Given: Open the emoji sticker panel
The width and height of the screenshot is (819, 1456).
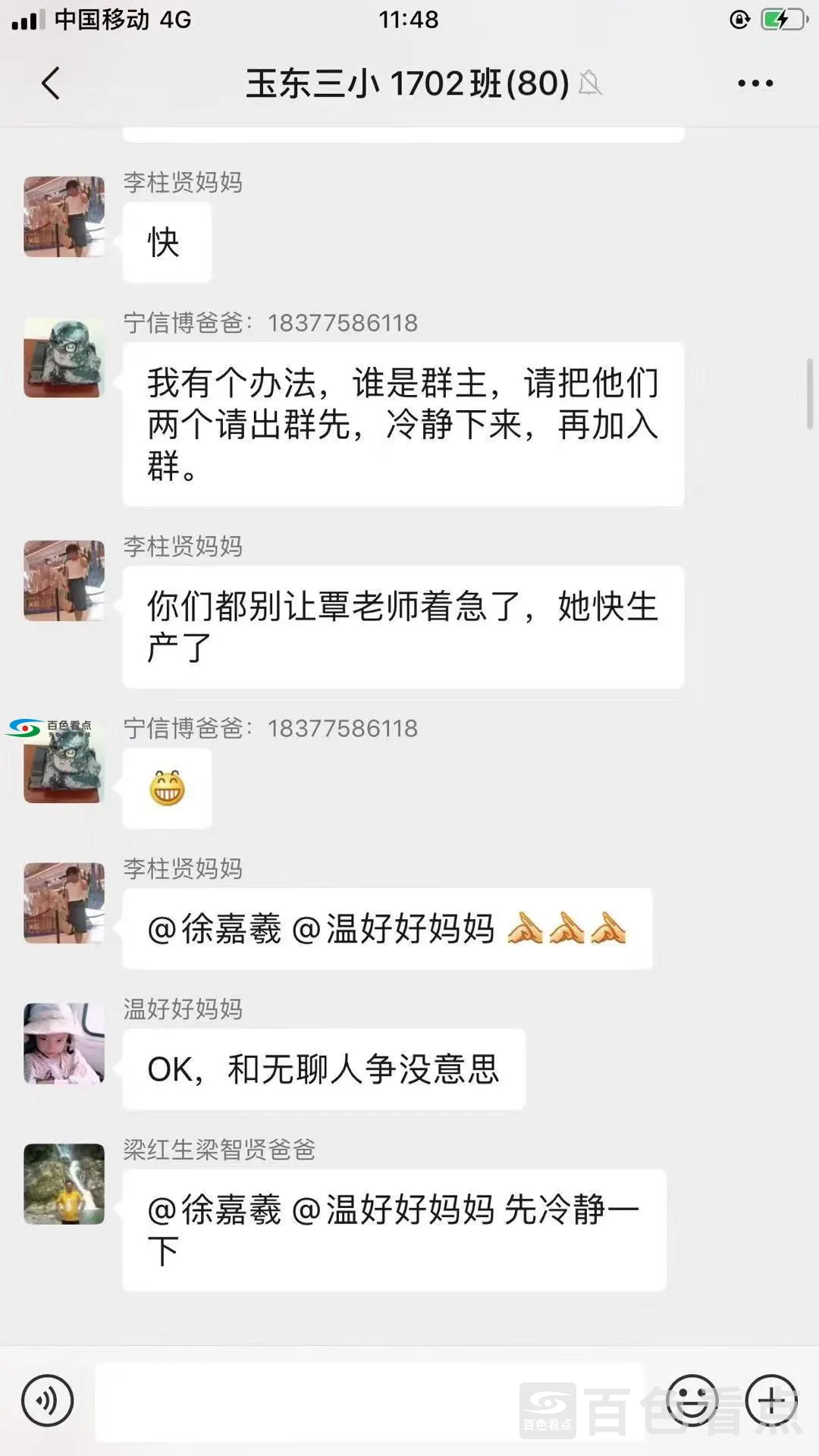Looking at the screenshot, I should tap(692, 1401).
